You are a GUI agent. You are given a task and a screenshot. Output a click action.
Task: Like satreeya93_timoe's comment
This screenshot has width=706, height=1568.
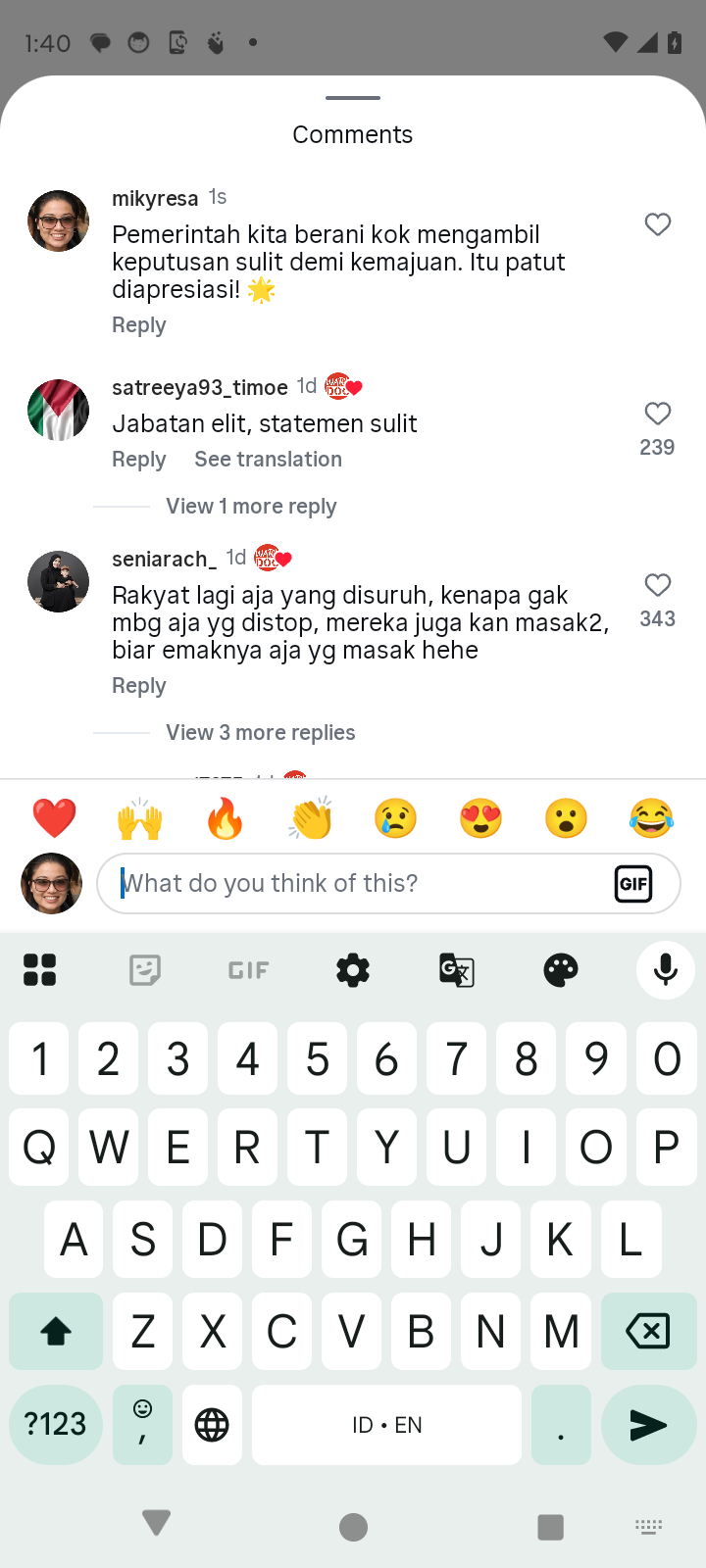[x=658, y=414]
